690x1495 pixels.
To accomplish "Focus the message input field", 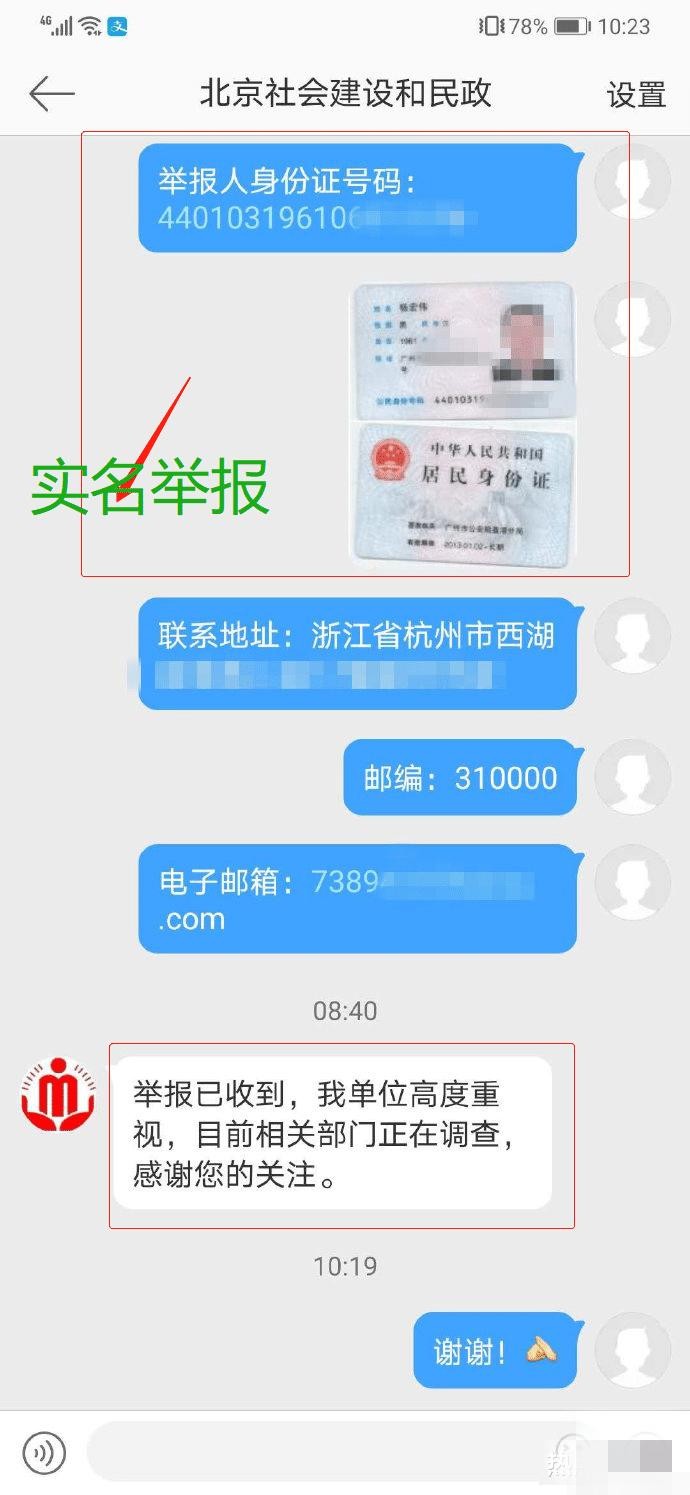I will click(320, 1452).
